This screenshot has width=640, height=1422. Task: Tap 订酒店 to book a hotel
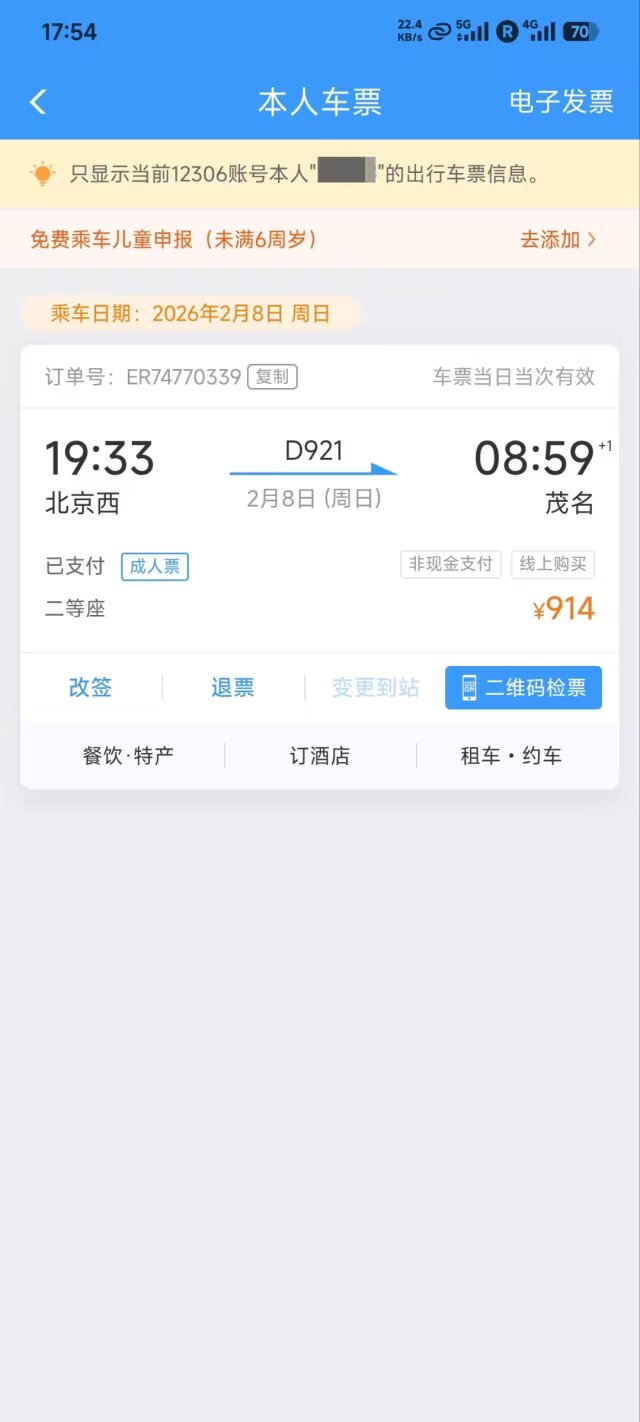click(320, 756)
